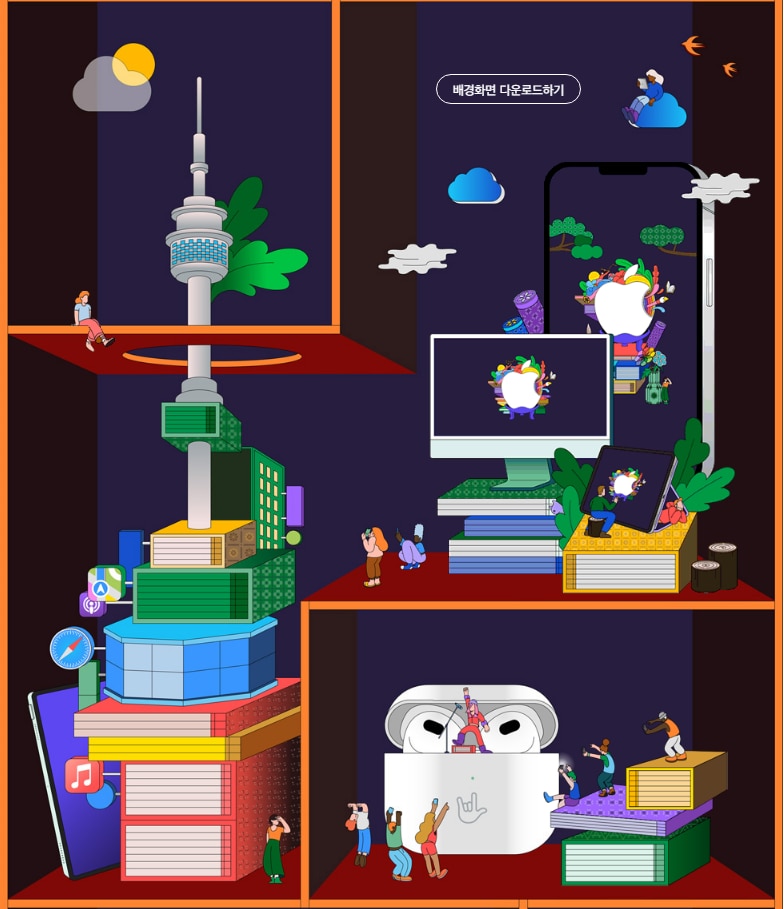Screen dimensions: 784x909
Task: Tap the 배경화면 다운로드하기 button
Action: point(508,90)
